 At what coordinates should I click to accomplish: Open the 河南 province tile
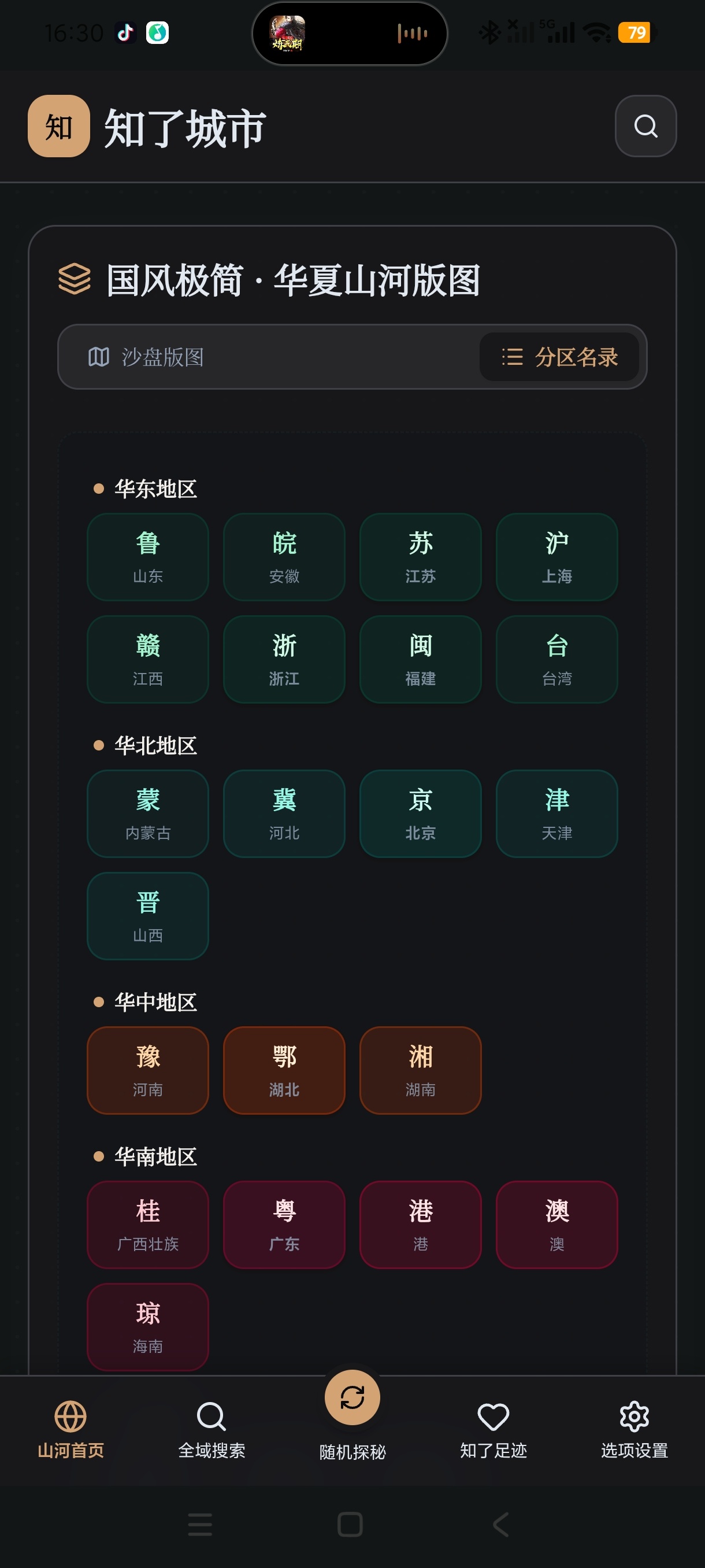pos(148,1071)
